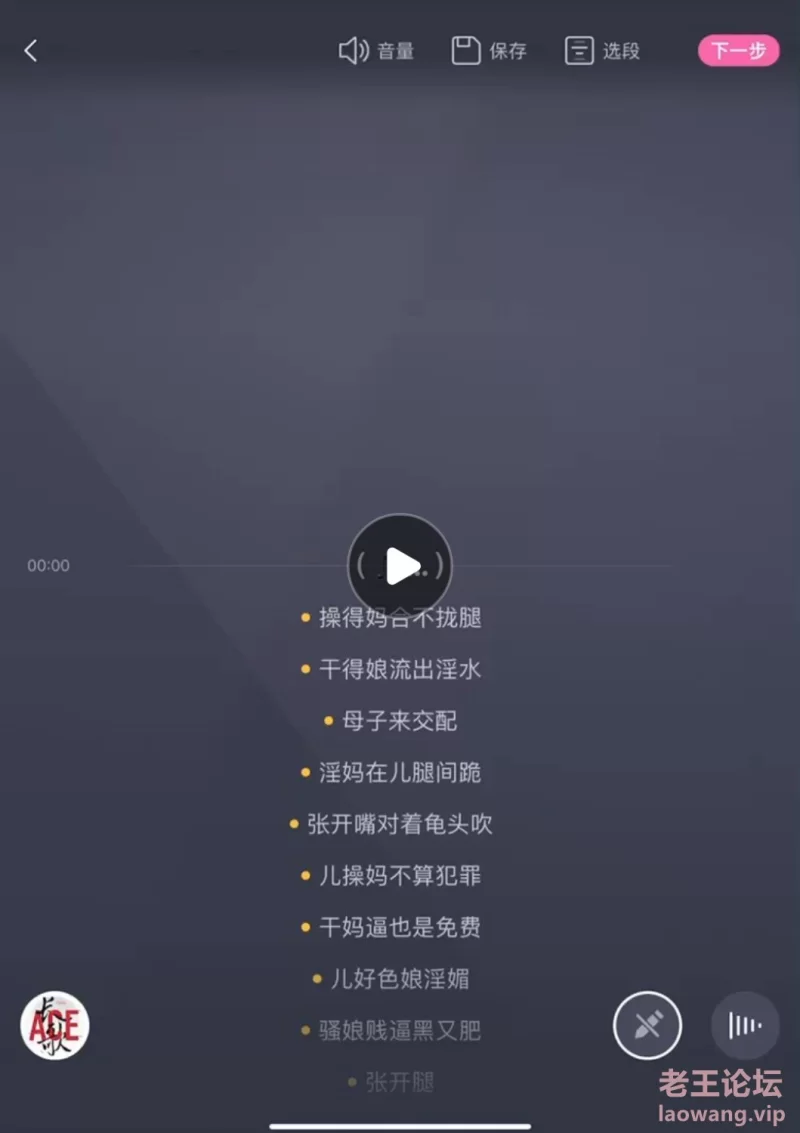Open the volume (音量) settings
Screen dimensions: 800x1133
tap(376, 51)
